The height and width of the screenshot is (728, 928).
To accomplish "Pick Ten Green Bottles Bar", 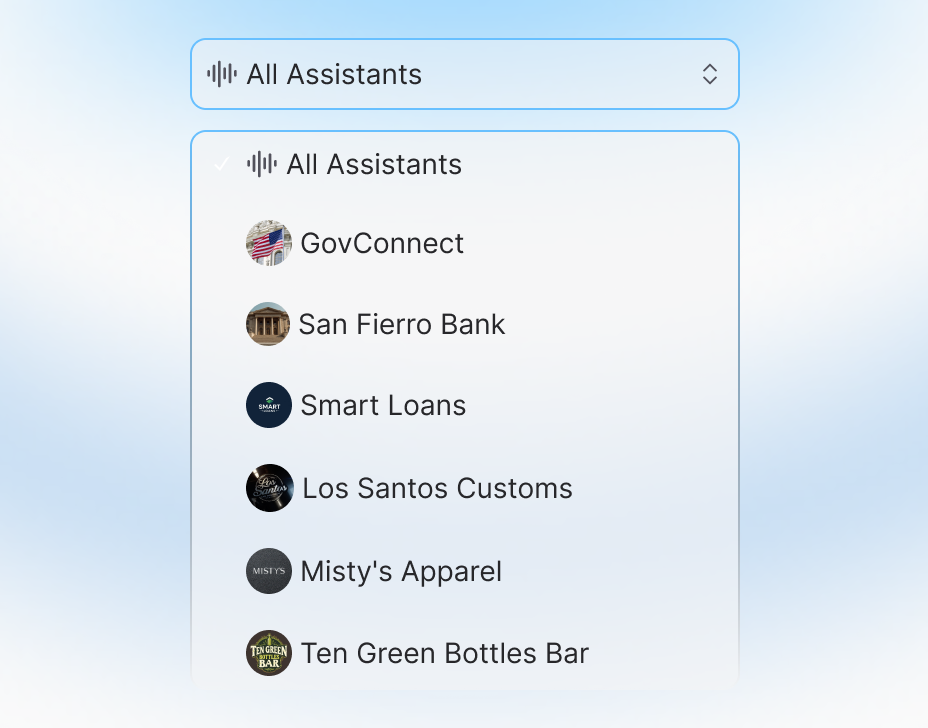I will point(443,654).
